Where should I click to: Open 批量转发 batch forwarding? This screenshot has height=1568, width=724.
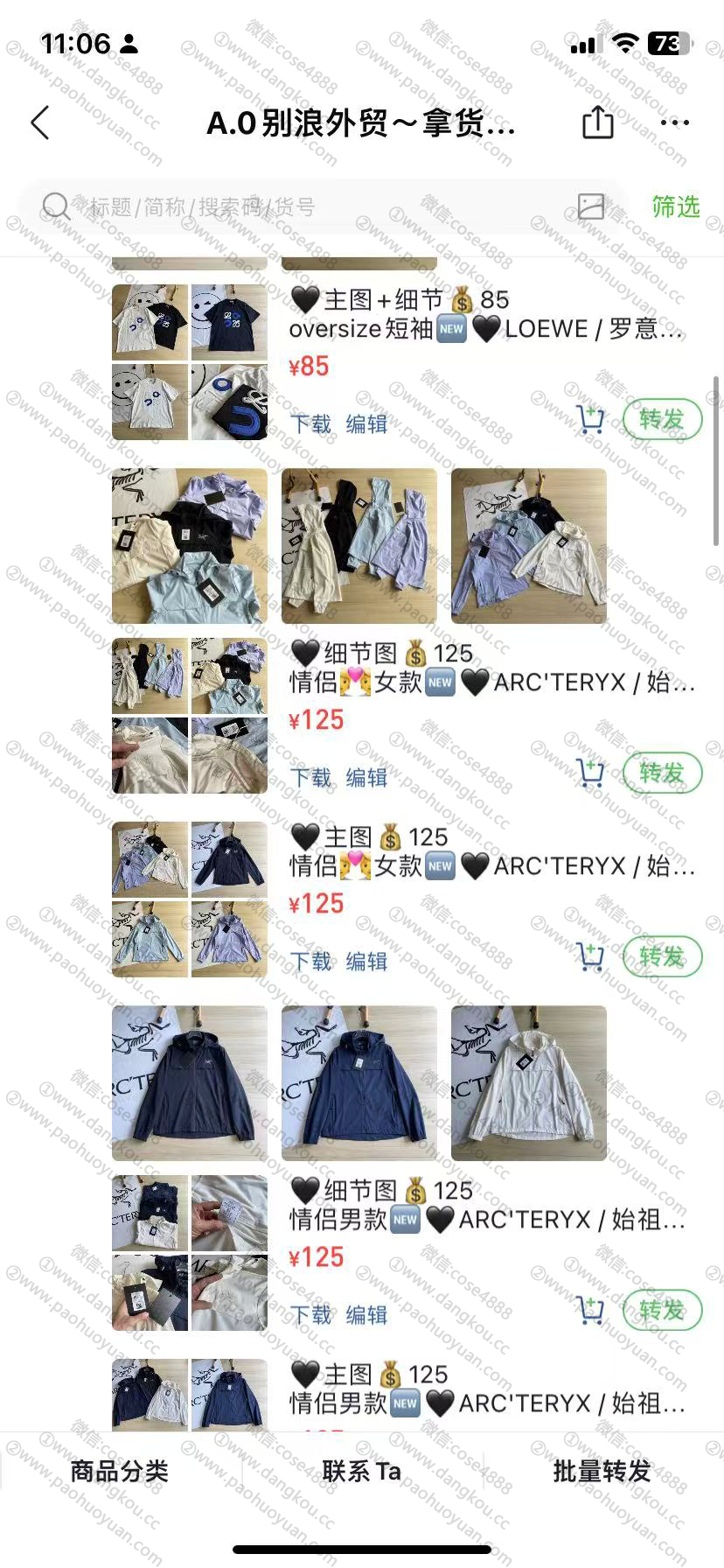602,1472
